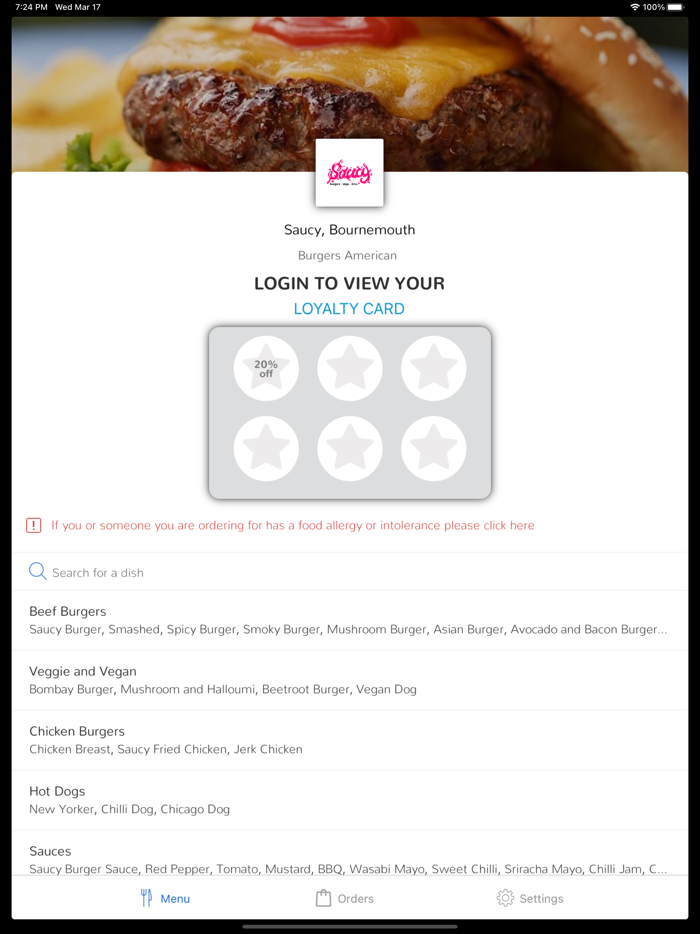Browse the Hot Dogs category
Screen dimensions: 700x934
(349, 800)
